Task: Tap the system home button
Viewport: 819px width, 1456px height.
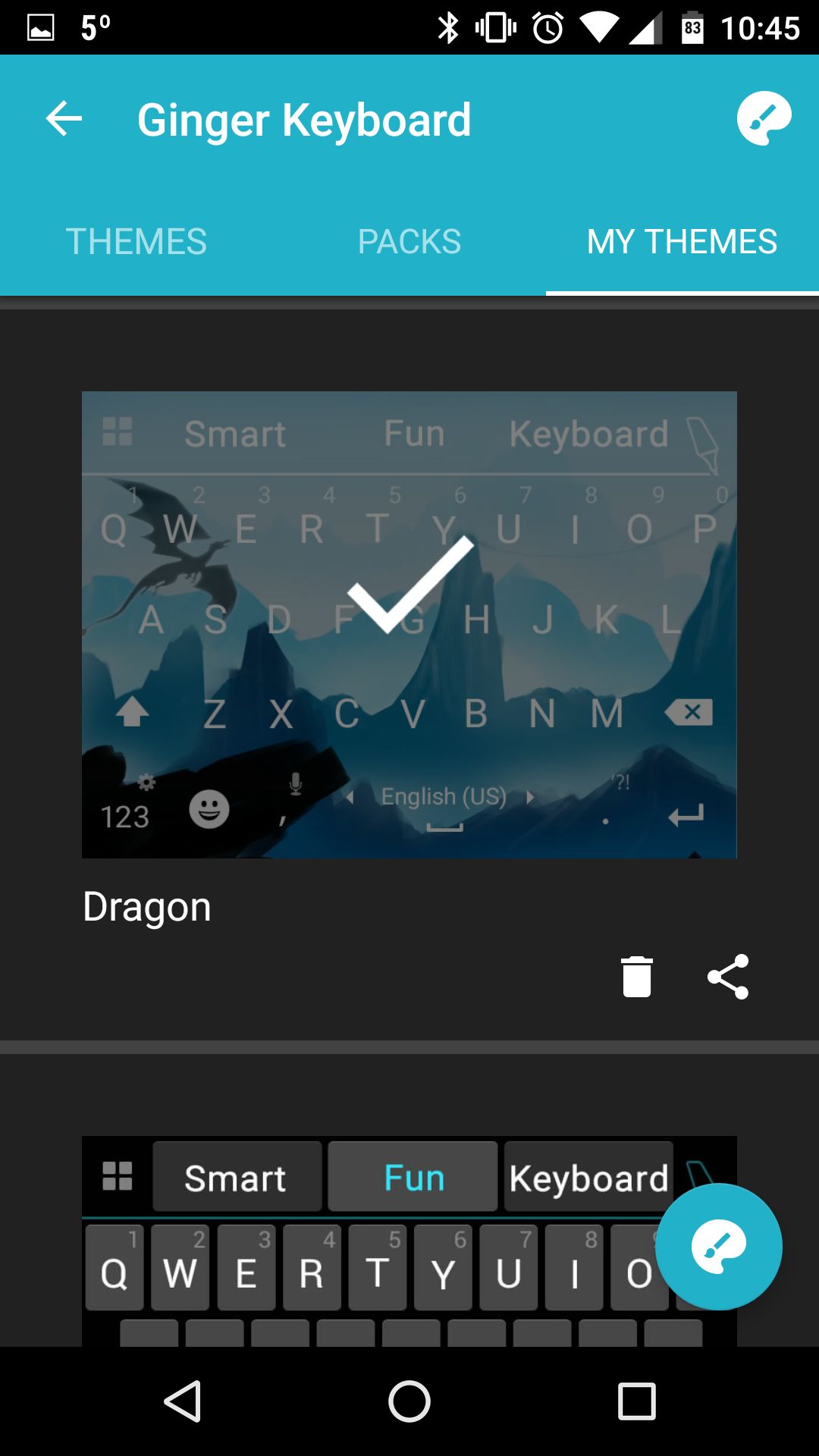Action: click(x=409, y=1401)
